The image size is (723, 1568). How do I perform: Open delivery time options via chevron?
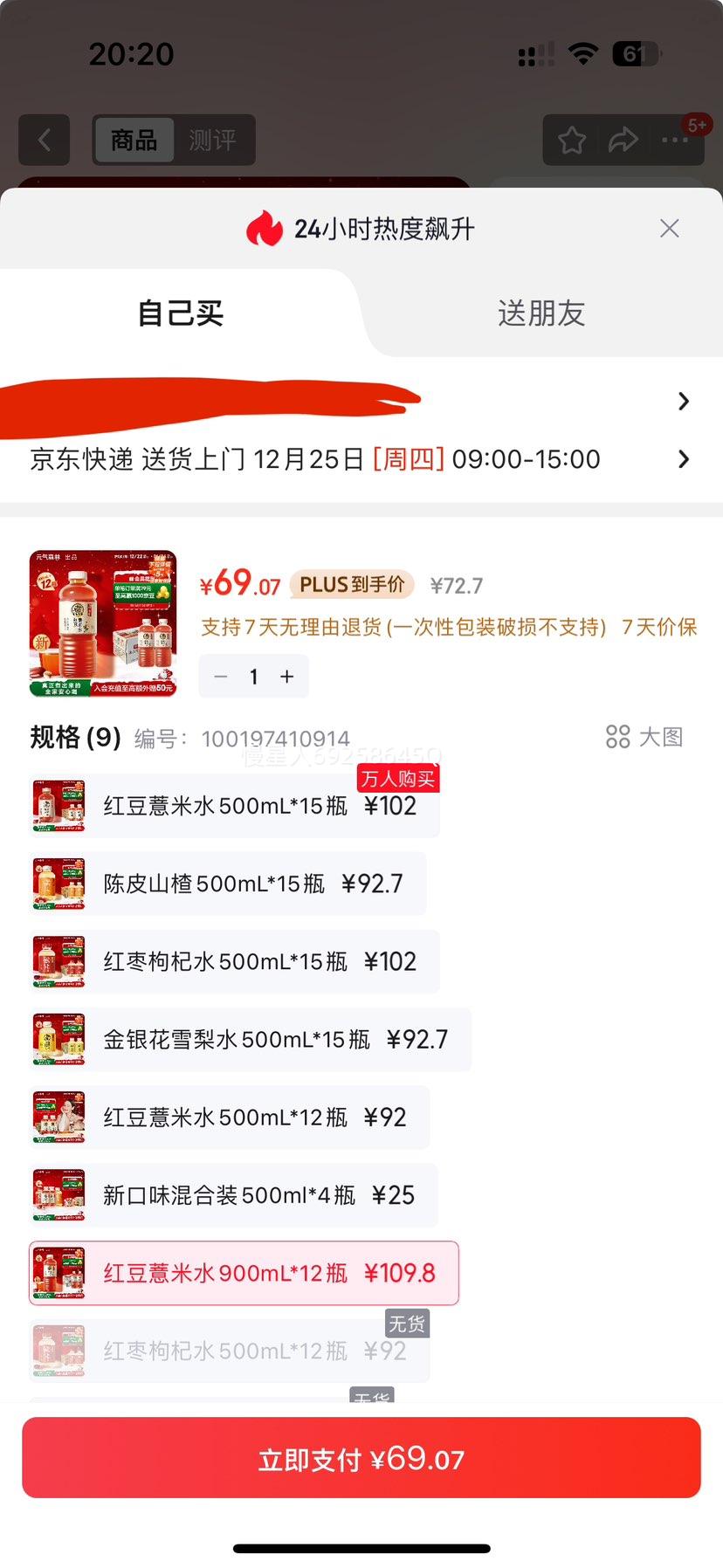[684, 459]
